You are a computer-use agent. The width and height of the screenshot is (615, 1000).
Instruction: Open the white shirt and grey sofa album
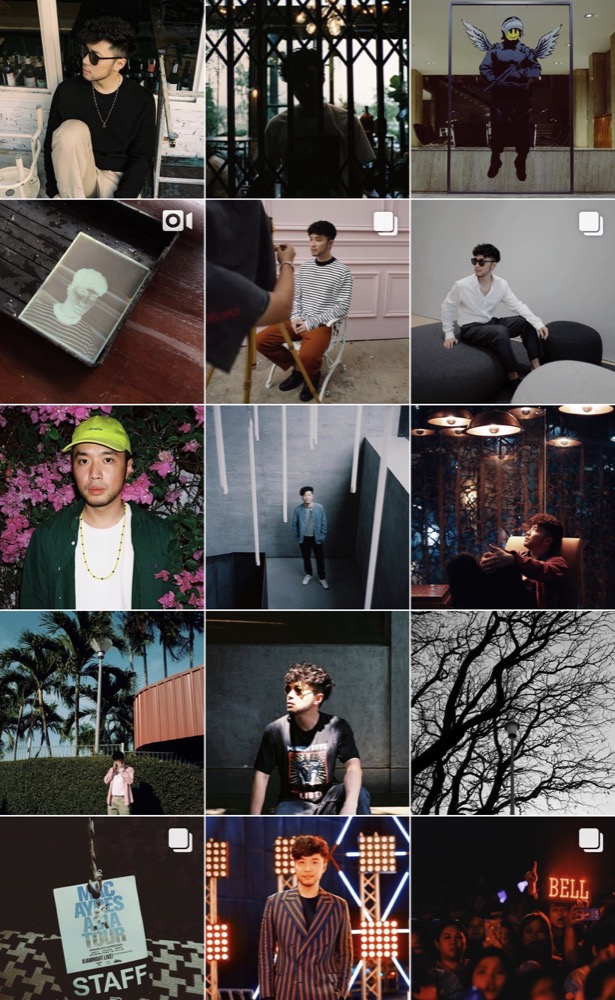pos(512,301)
